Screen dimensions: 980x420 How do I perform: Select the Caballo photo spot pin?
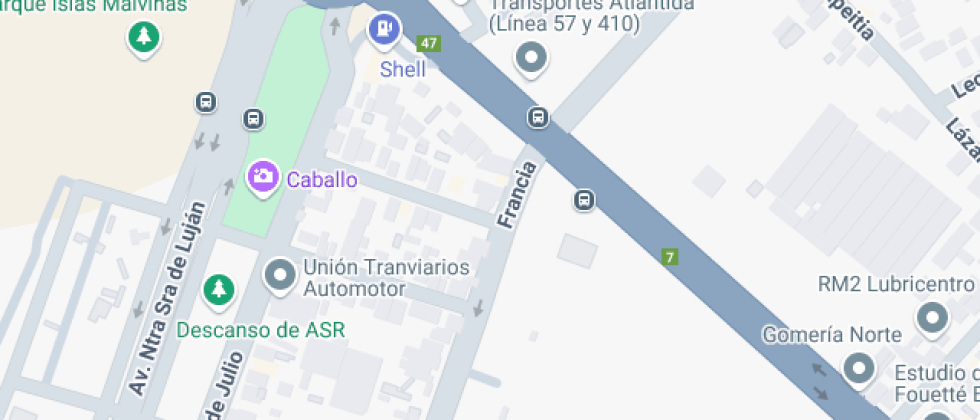click(264, 177)
